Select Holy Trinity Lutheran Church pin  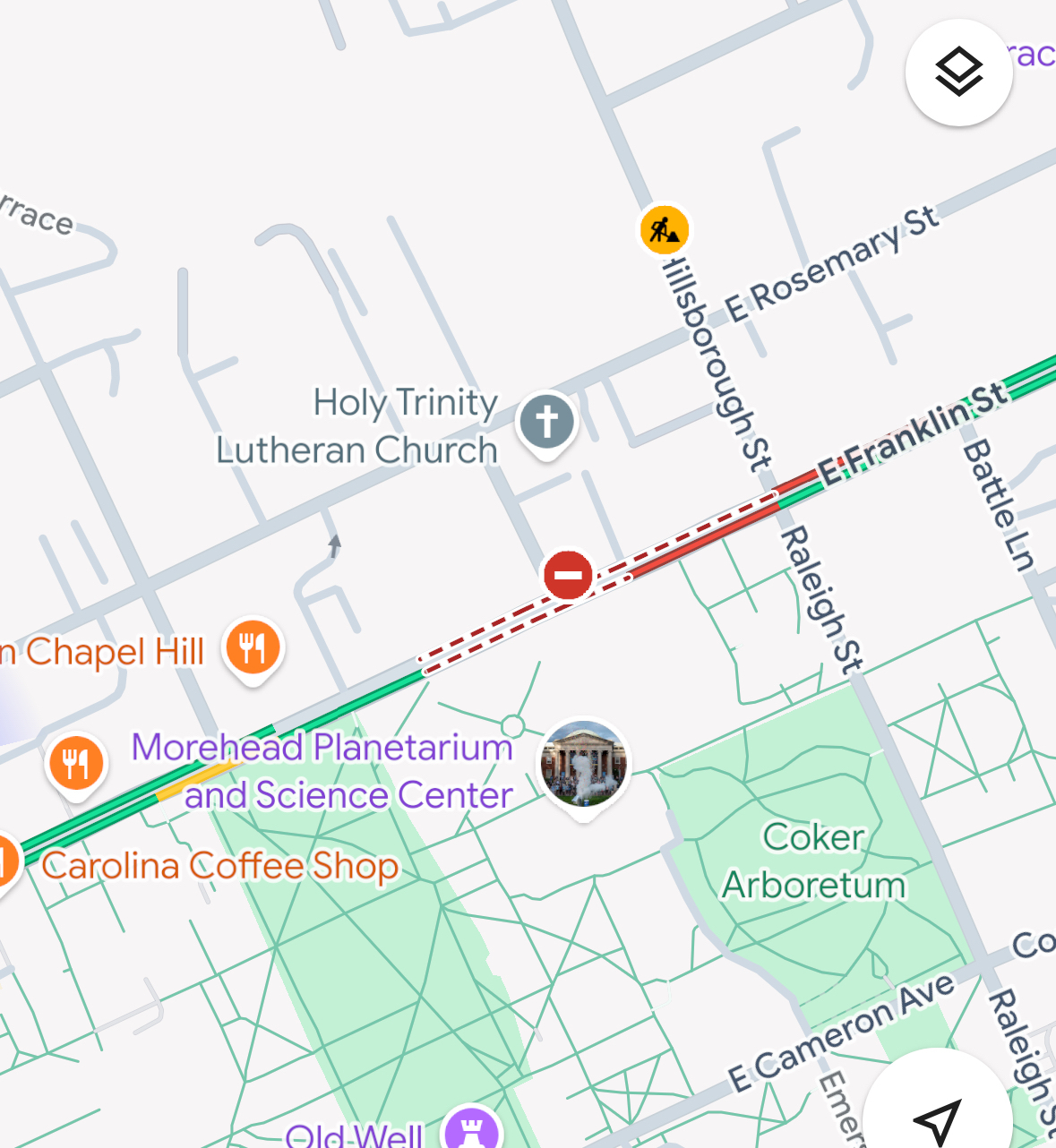(546, 422)
